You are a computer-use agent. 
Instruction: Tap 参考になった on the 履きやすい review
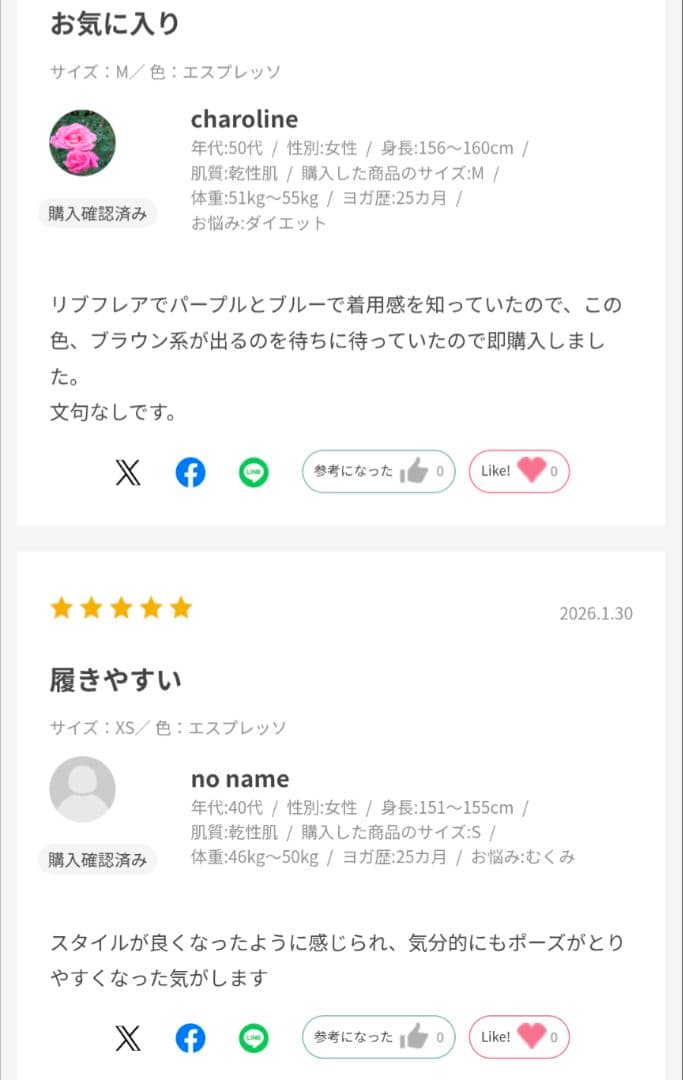pos(378,1037)
